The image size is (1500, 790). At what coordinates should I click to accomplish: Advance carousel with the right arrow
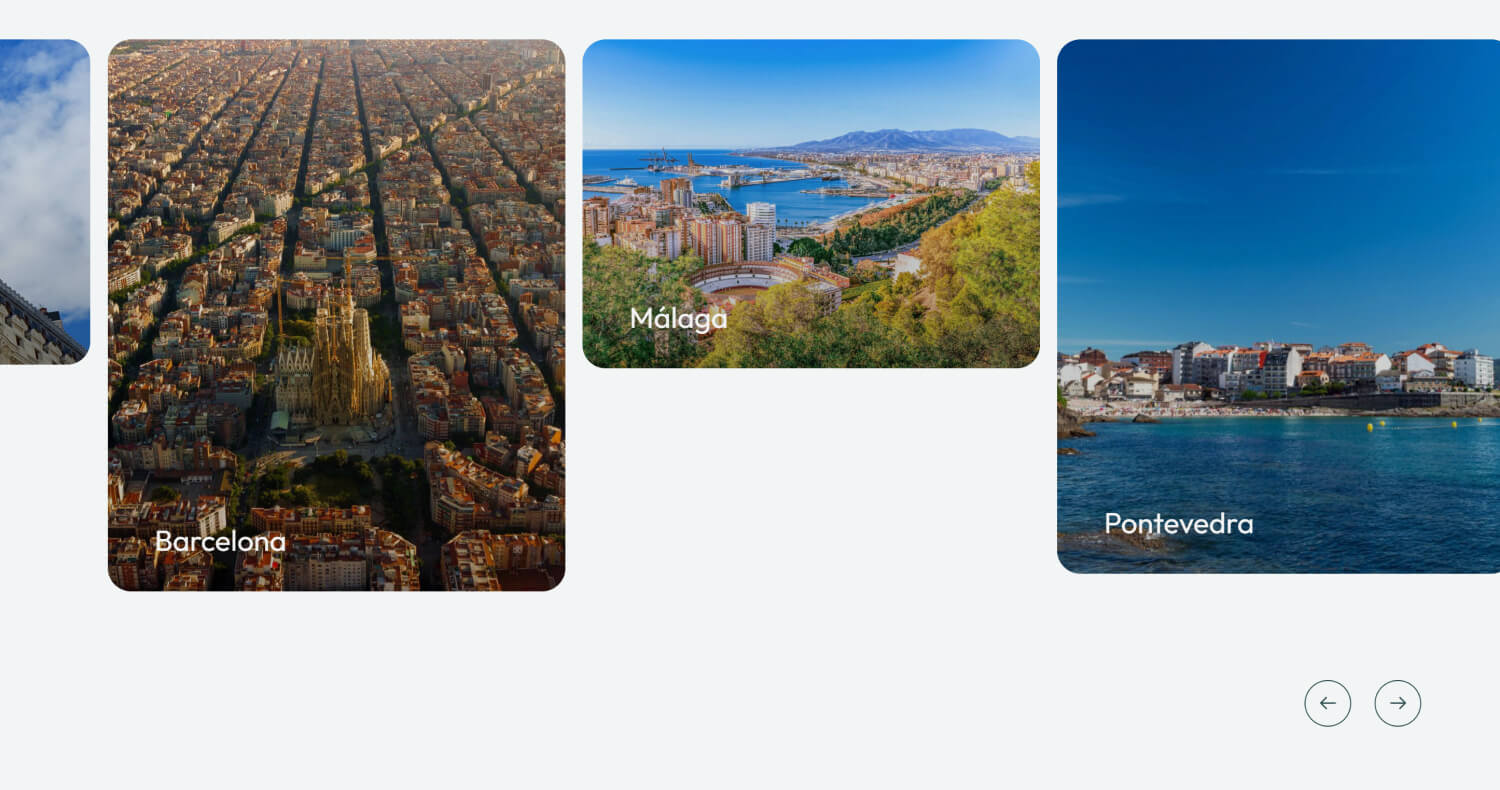[x=1397, y=703]
